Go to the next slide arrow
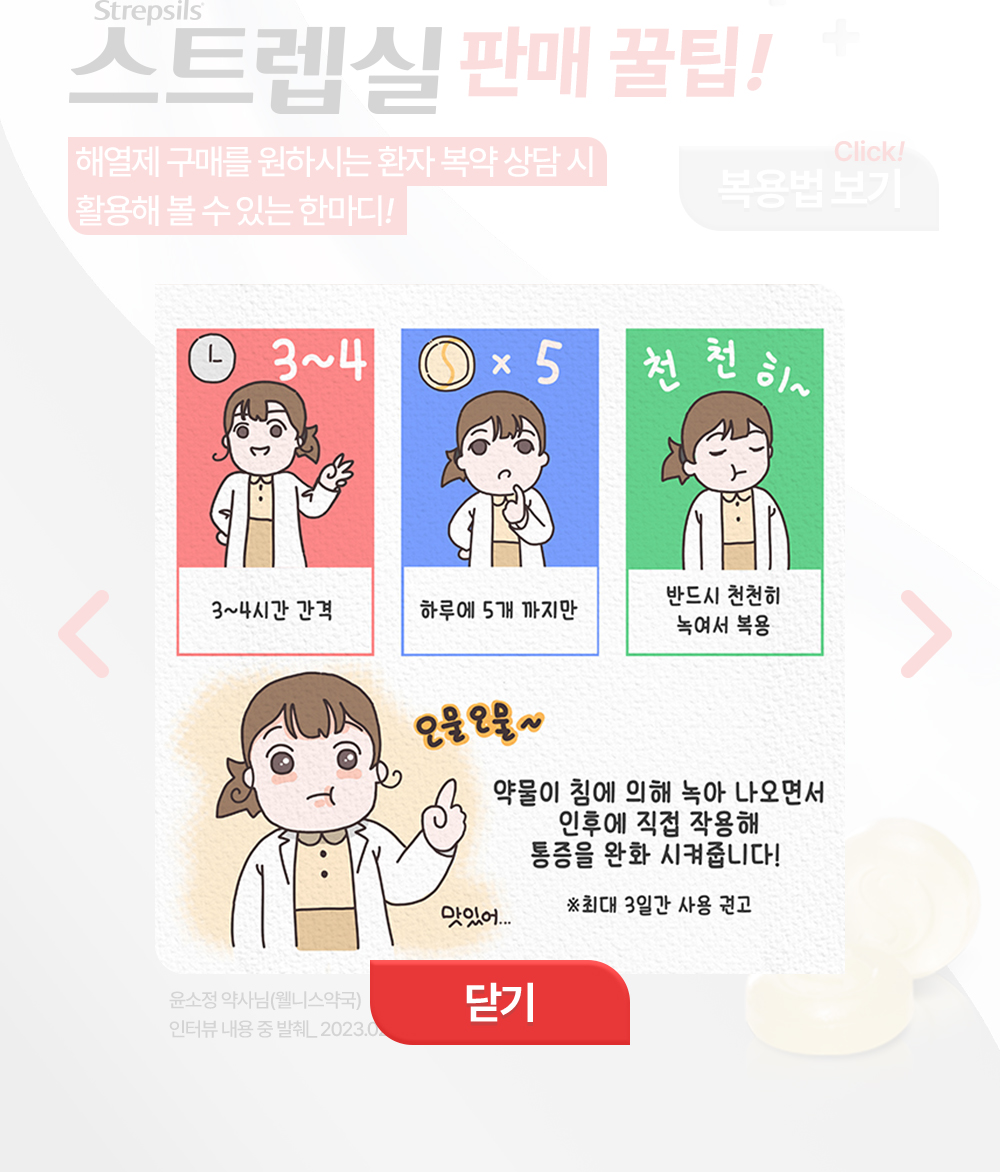Viewport: 1000px width, 1172px height. click(925, 634)
